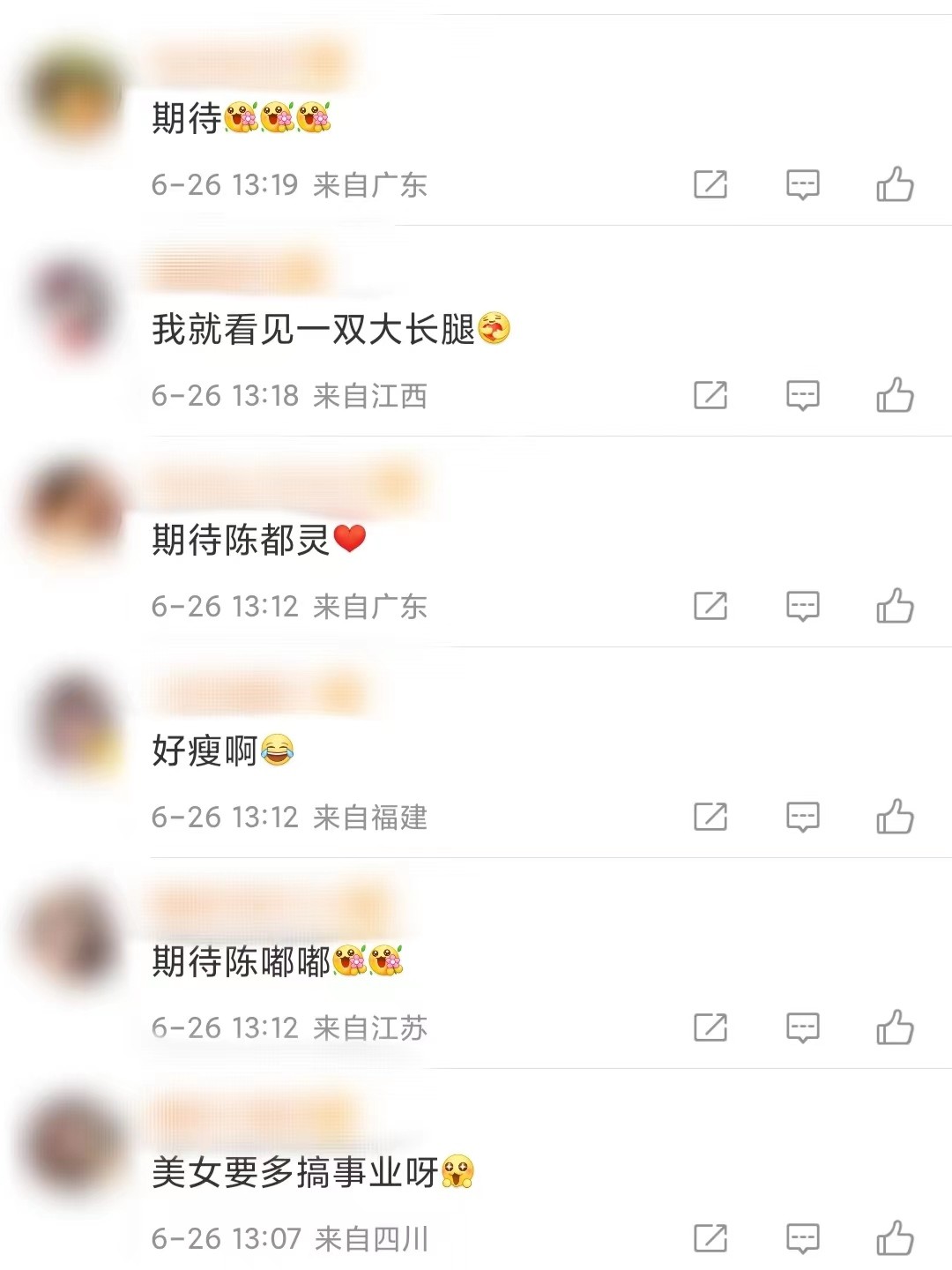This screenshot has width=952, height=1270.
Task: Open replies for the "我就看见一双大长腿" comment
Action: (x=802, y=396)
